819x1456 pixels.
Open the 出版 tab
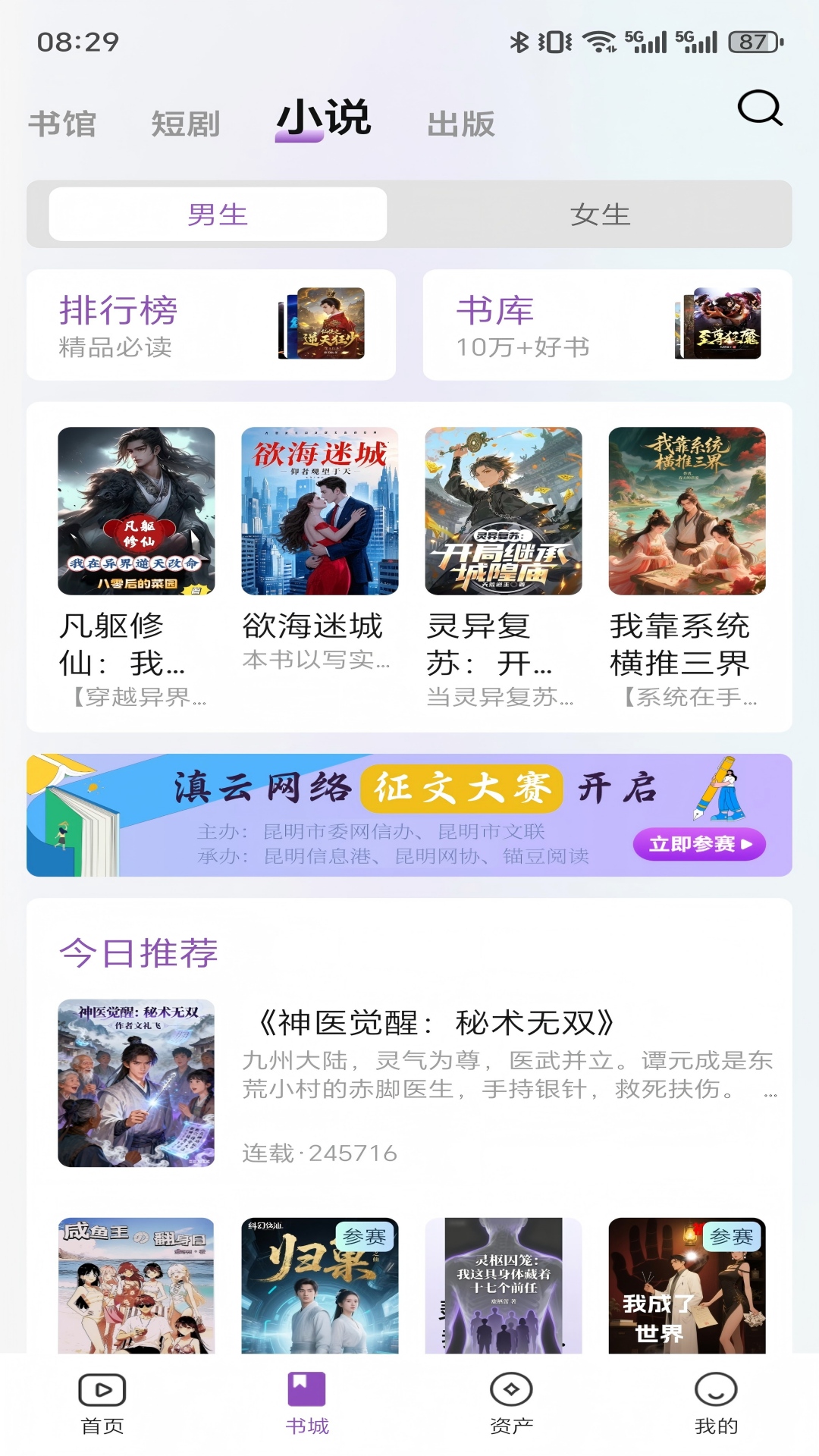460,121
